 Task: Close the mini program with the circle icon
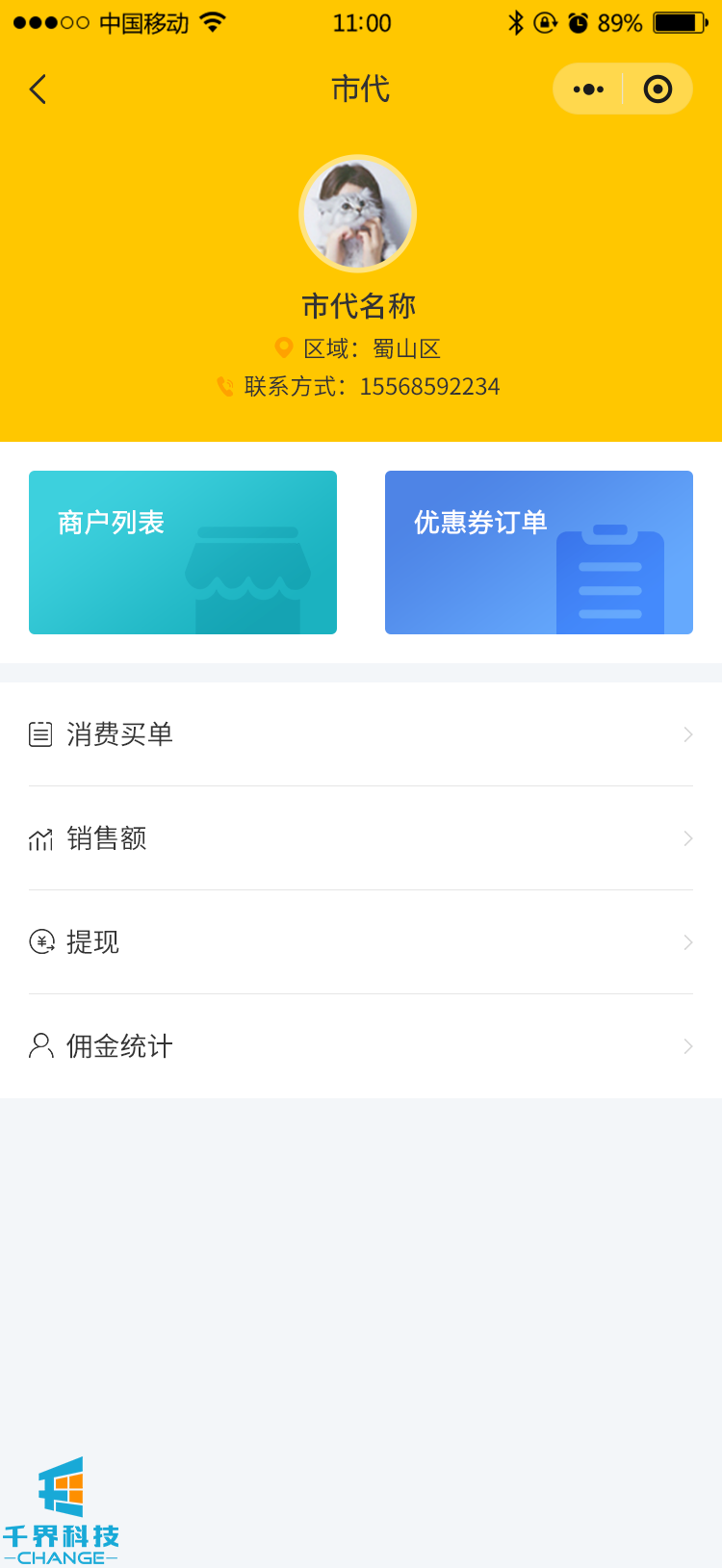[x=658, y=90]
